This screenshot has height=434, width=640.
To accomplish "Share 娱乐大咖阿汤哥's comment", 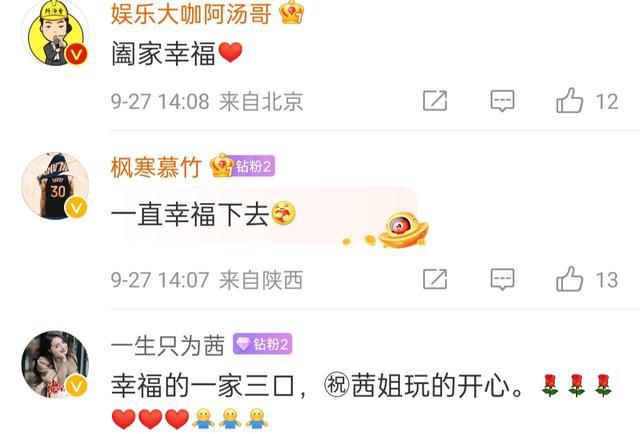I will pos(435,100).
